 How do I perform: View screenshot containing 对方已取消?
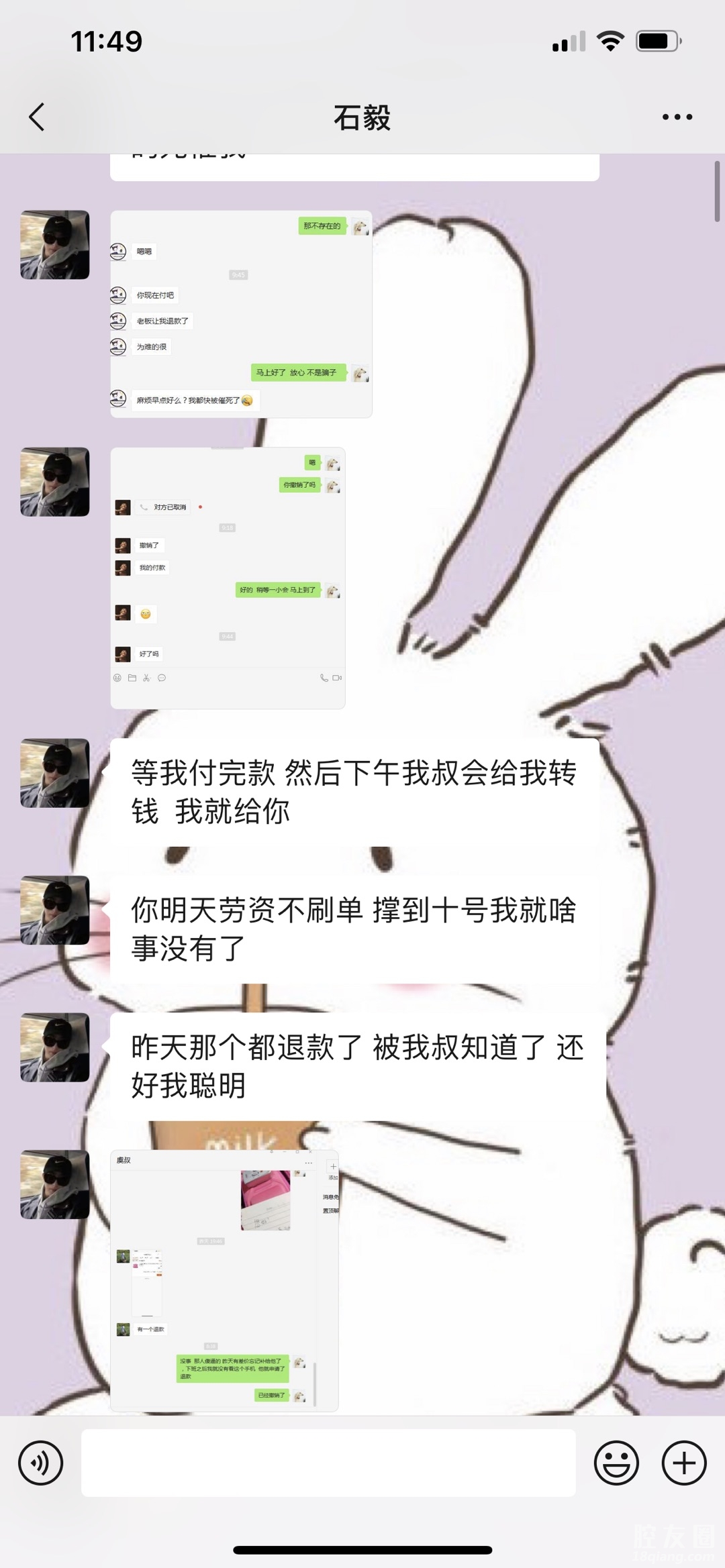coord(228,578)
